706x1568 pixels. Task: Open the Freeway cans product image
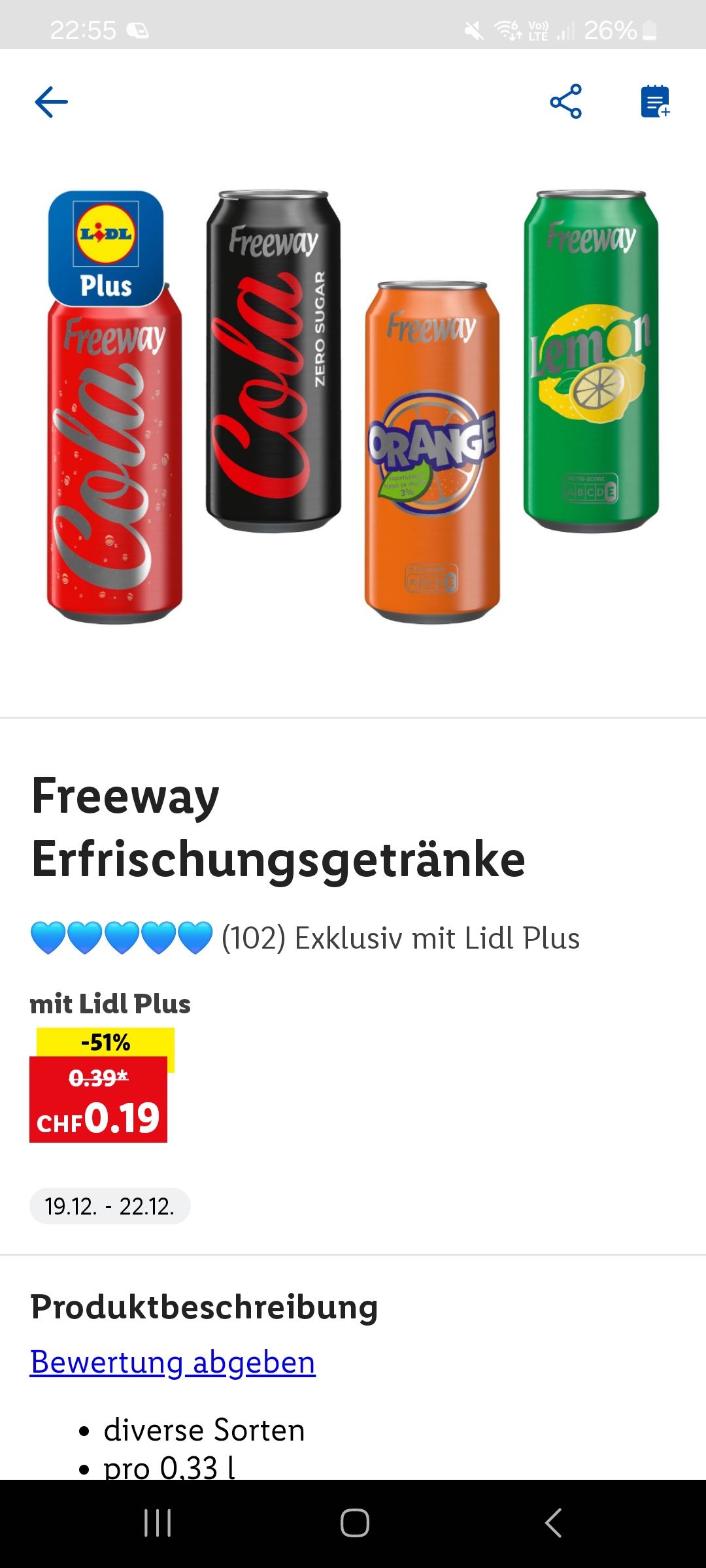[x=353, y=405]
